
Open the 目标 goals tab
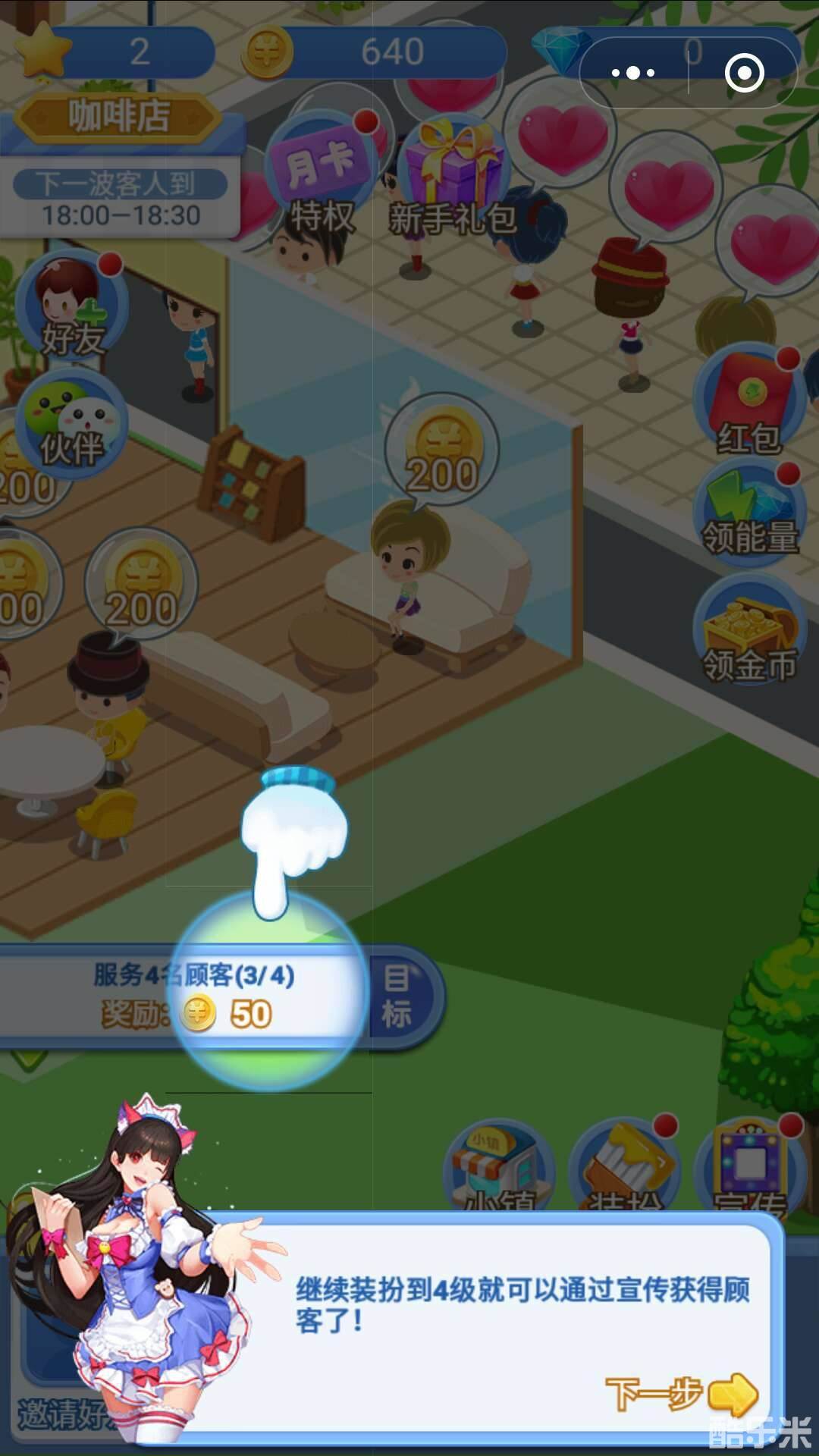pos(398,996)
